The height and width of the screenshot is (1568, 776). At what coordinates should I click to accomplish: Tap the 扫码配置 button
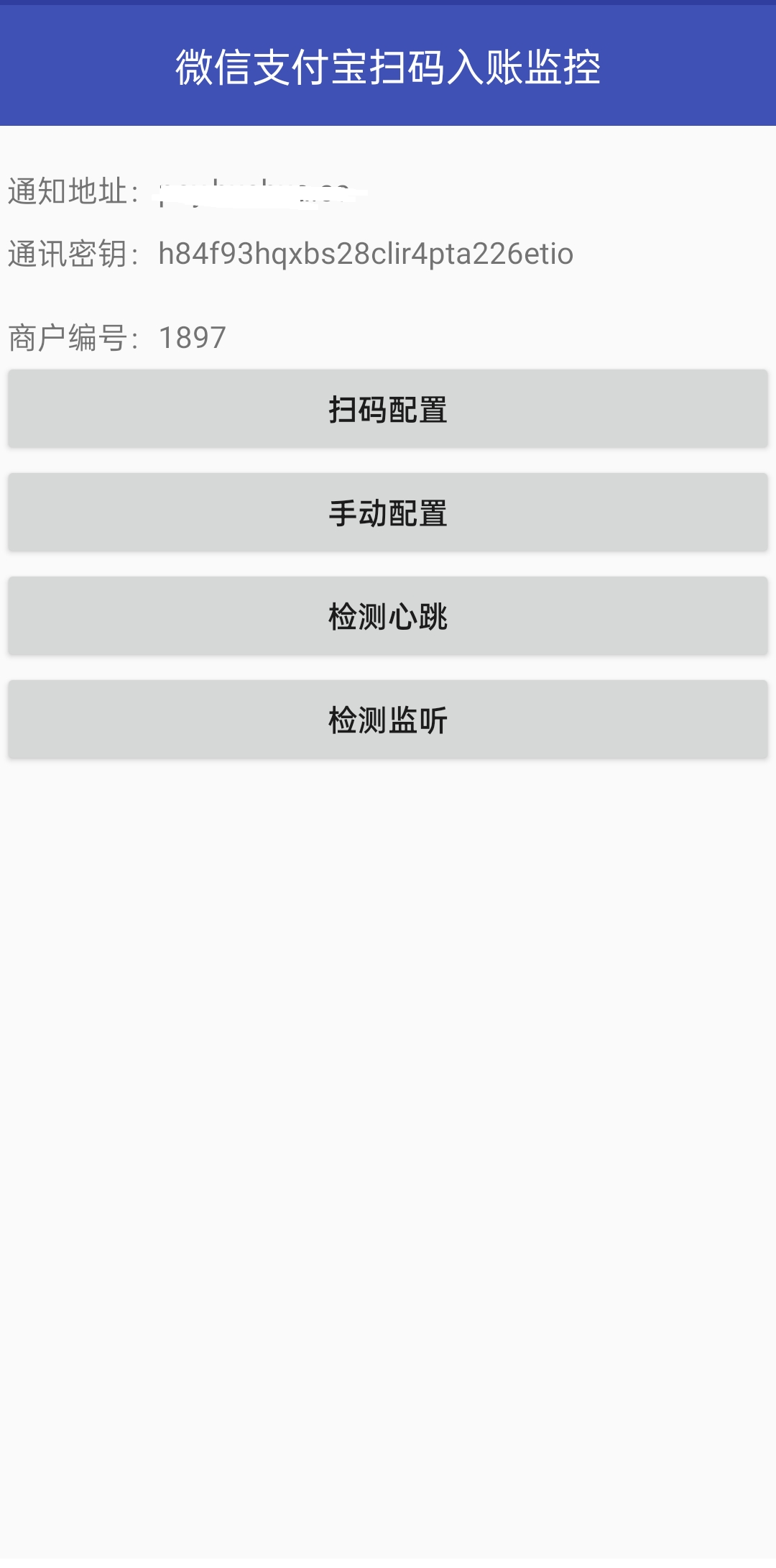388,409
